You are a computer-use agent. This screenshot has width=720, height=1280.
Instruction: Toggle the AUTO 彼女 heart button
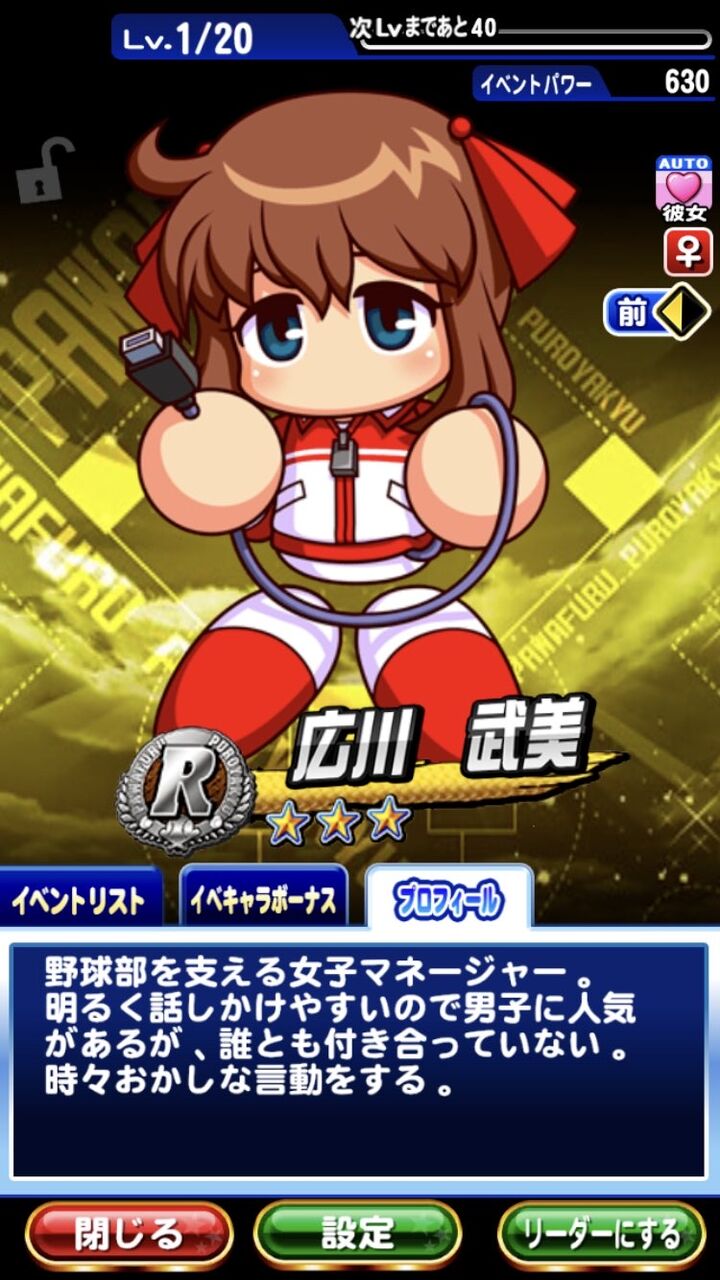pos(685,188)
